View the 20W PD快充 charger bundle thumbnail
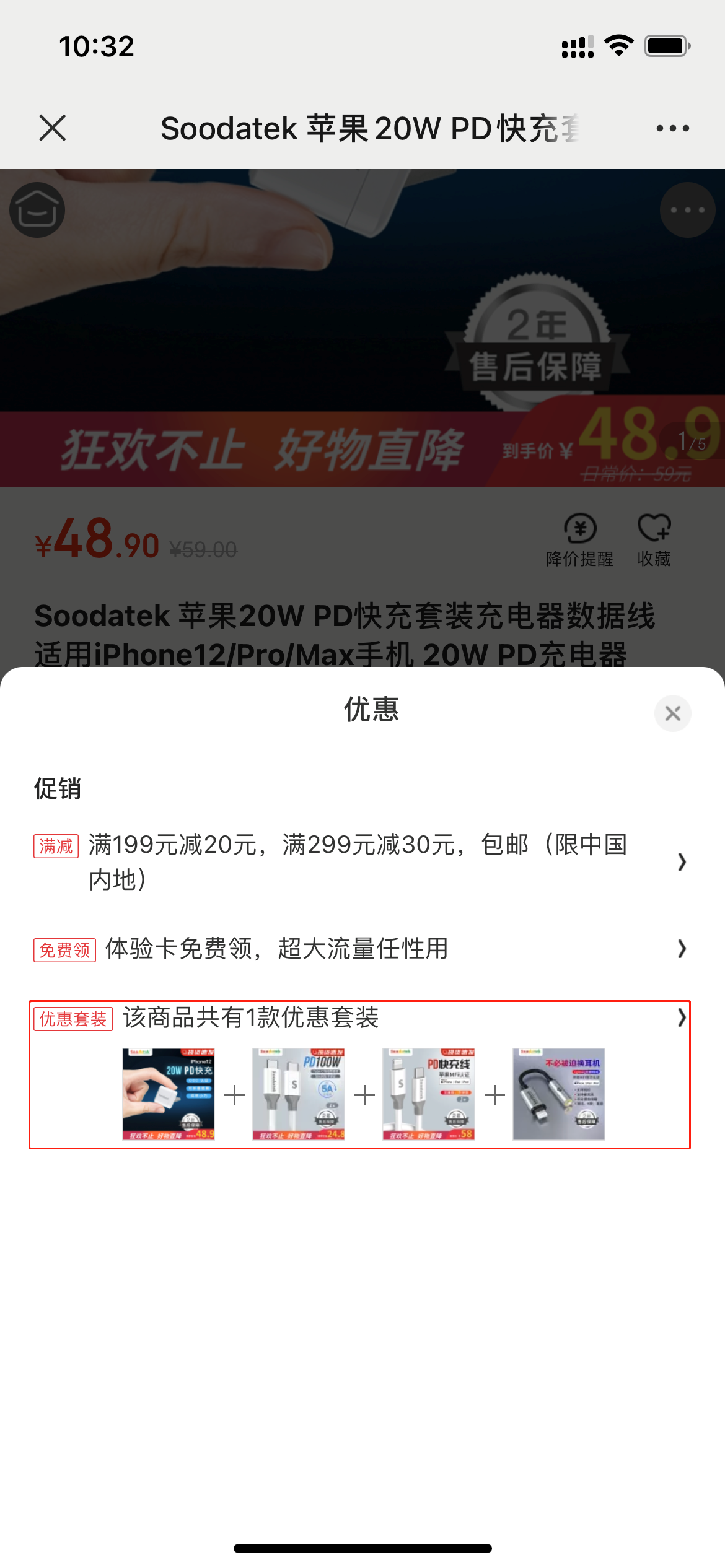The height and width of the screenshot is (1568, 725). point(169,1094)
